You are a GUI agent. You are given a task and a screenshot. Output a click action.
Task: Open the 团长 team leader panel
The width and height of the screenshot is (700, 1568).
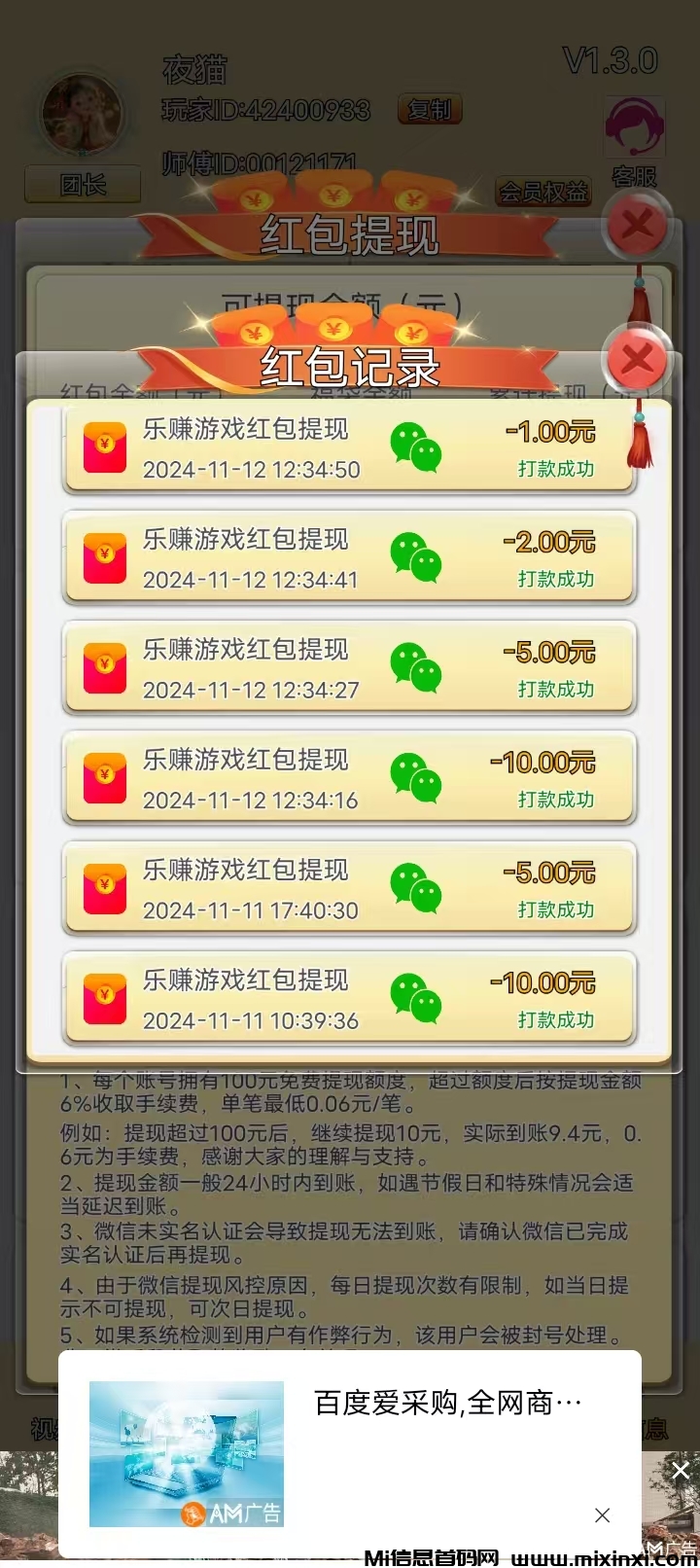82,185
